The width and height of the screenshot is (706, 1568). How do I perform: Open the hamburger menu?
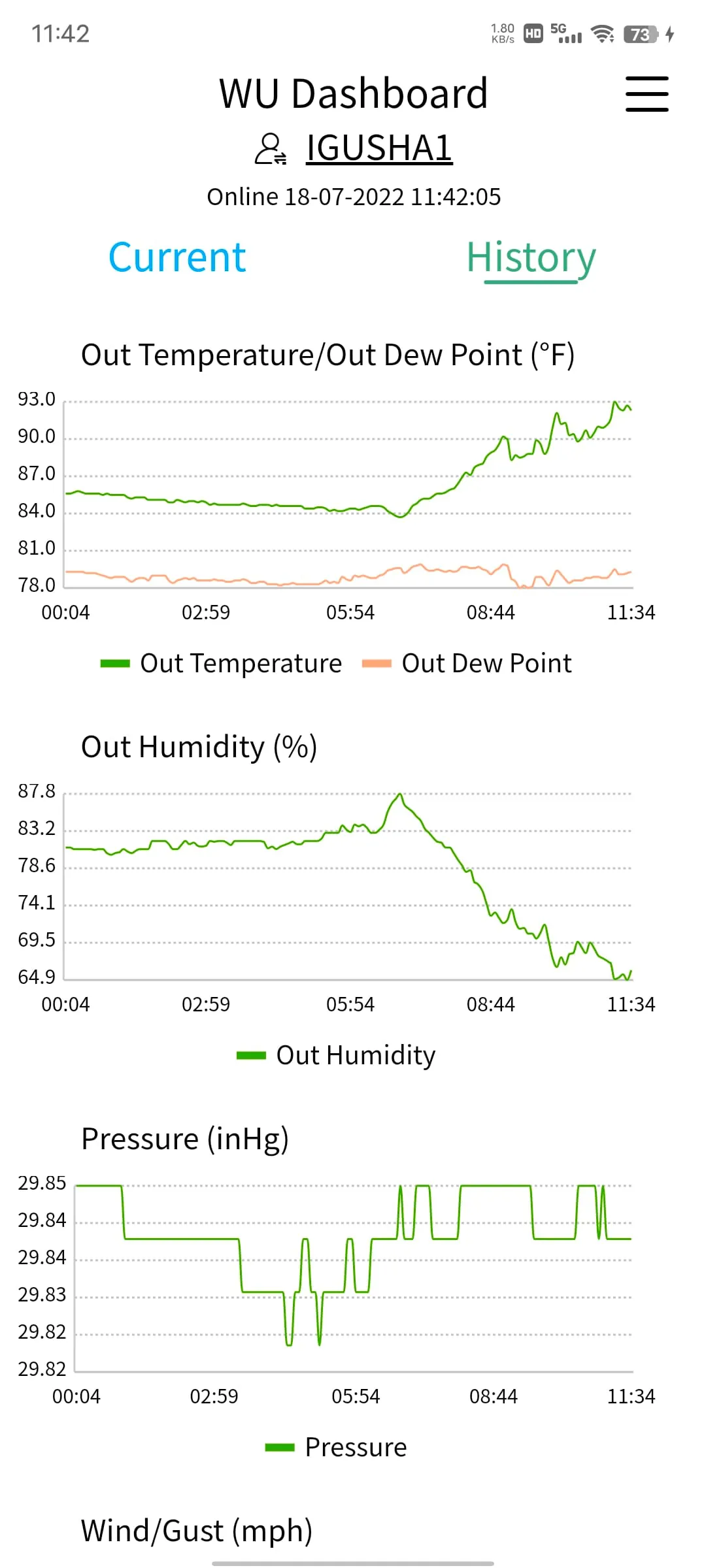point(647,93)
